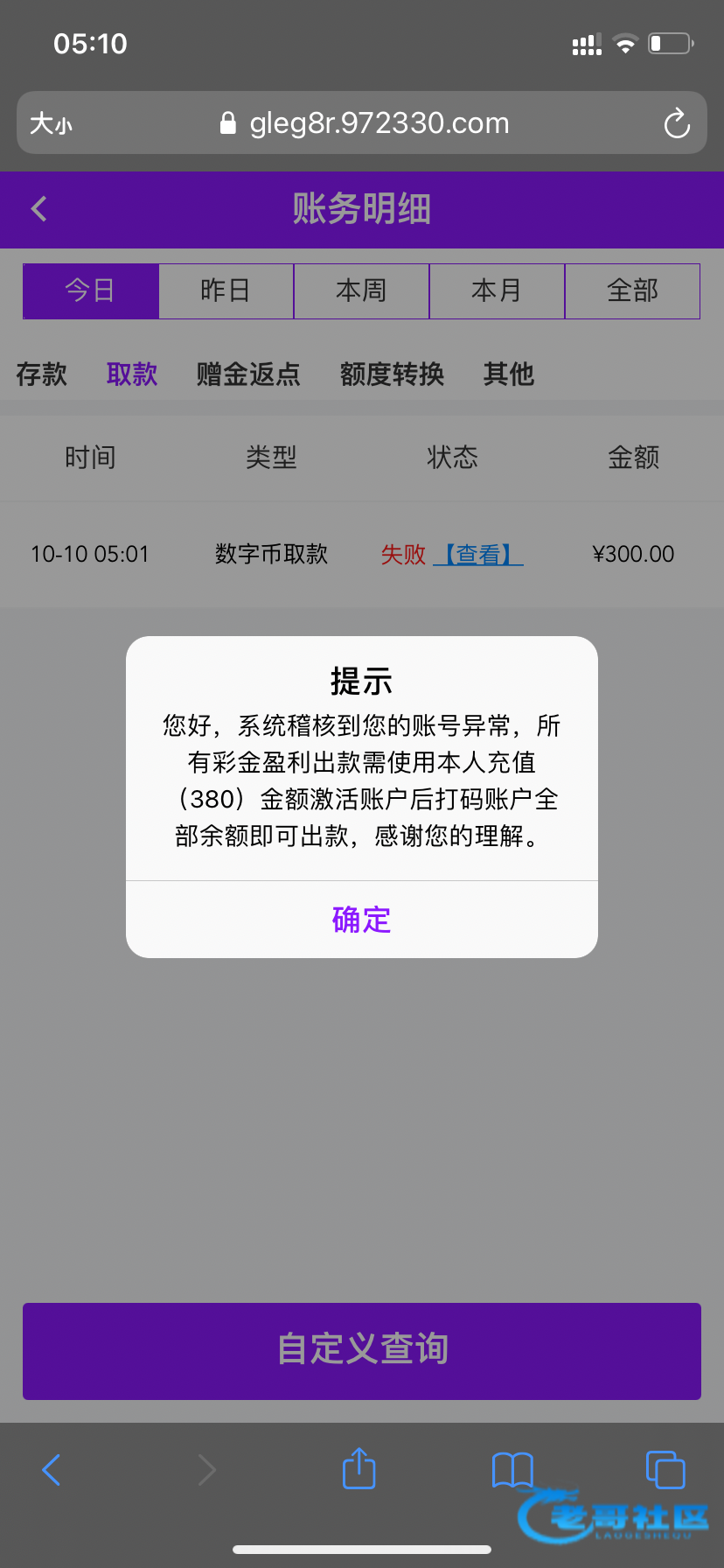Viewport: 724px width, 1568px height.
Task: Tap the 自定义查询 button
Action: point(361,1350)
